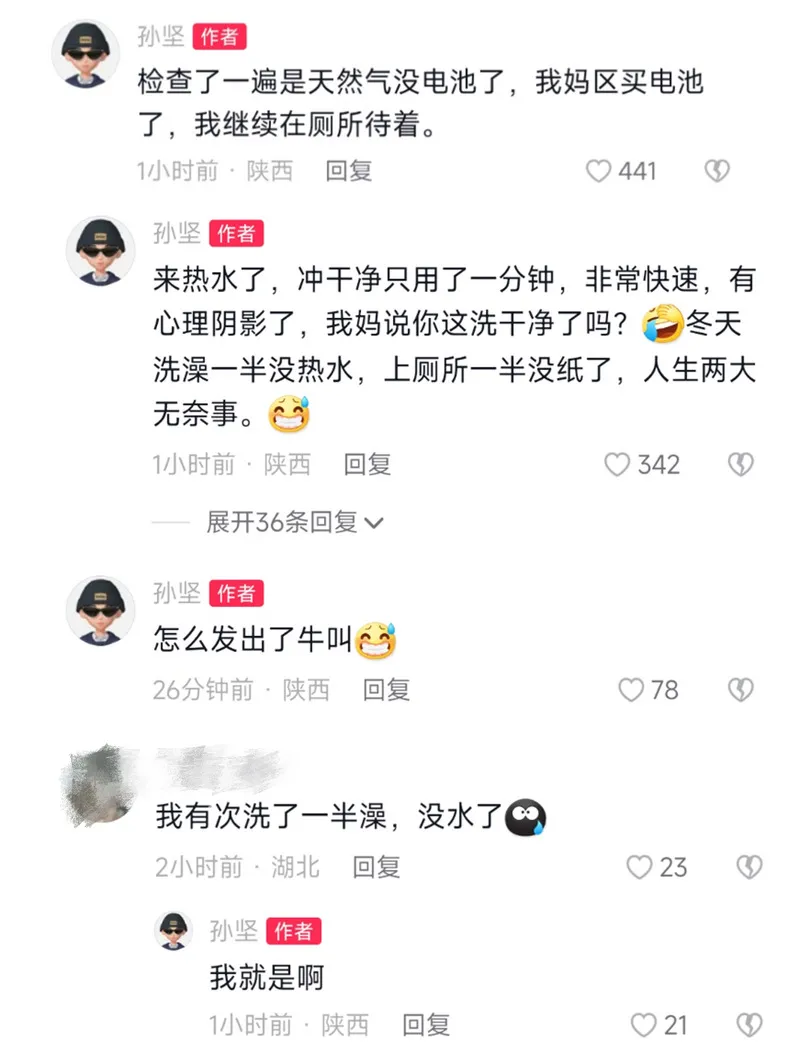This screenshot has width=800, height=1056.
Task: Reply to the 湖北 user's comment
Action: 376,867
